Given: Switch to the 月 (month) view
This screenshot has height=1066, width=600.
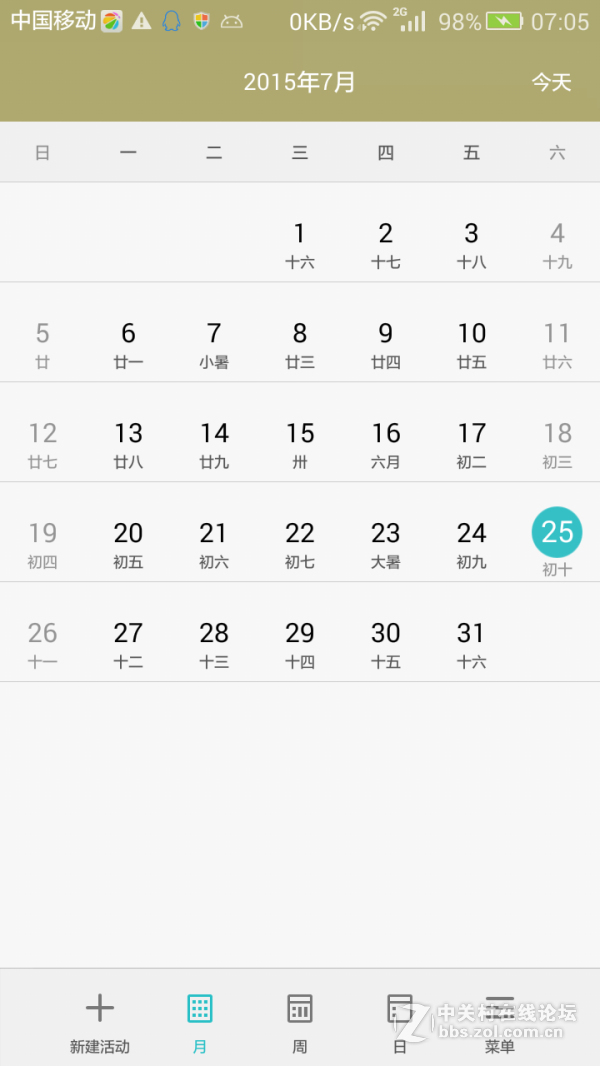Looking at the screenshot, I should click(200, 1022).
